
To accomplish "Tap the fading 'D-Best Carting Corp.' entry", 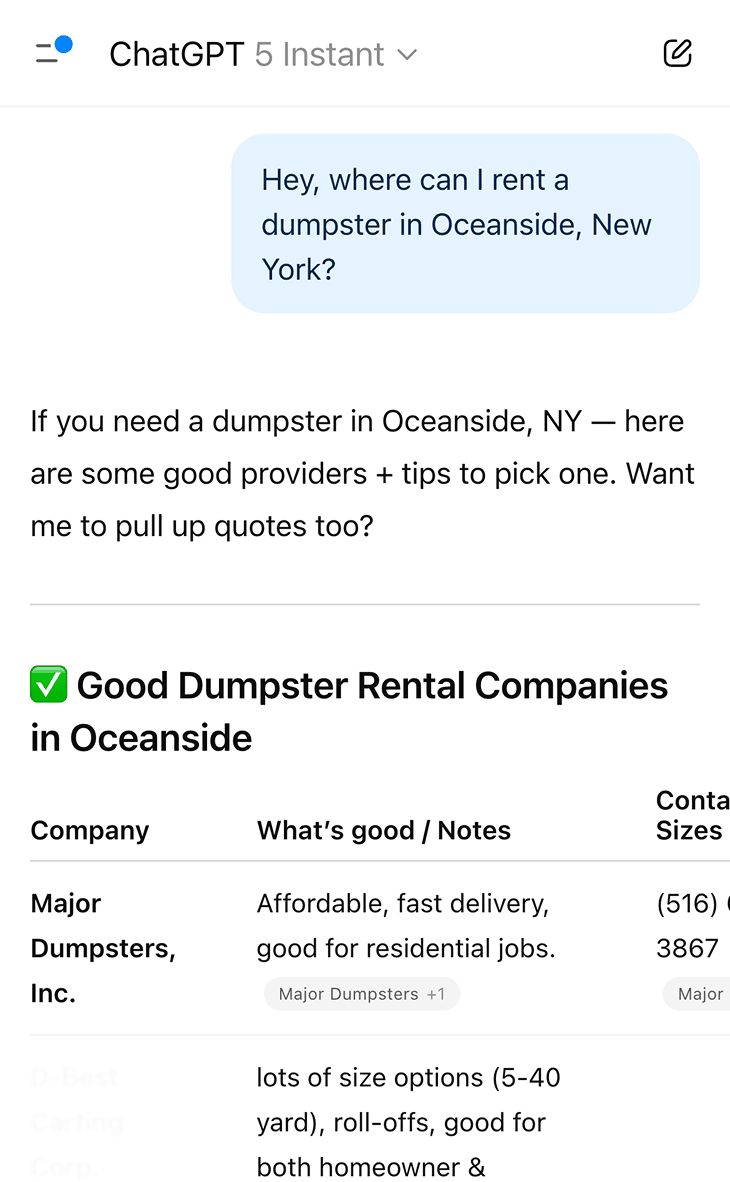I will click(76, 1120).
